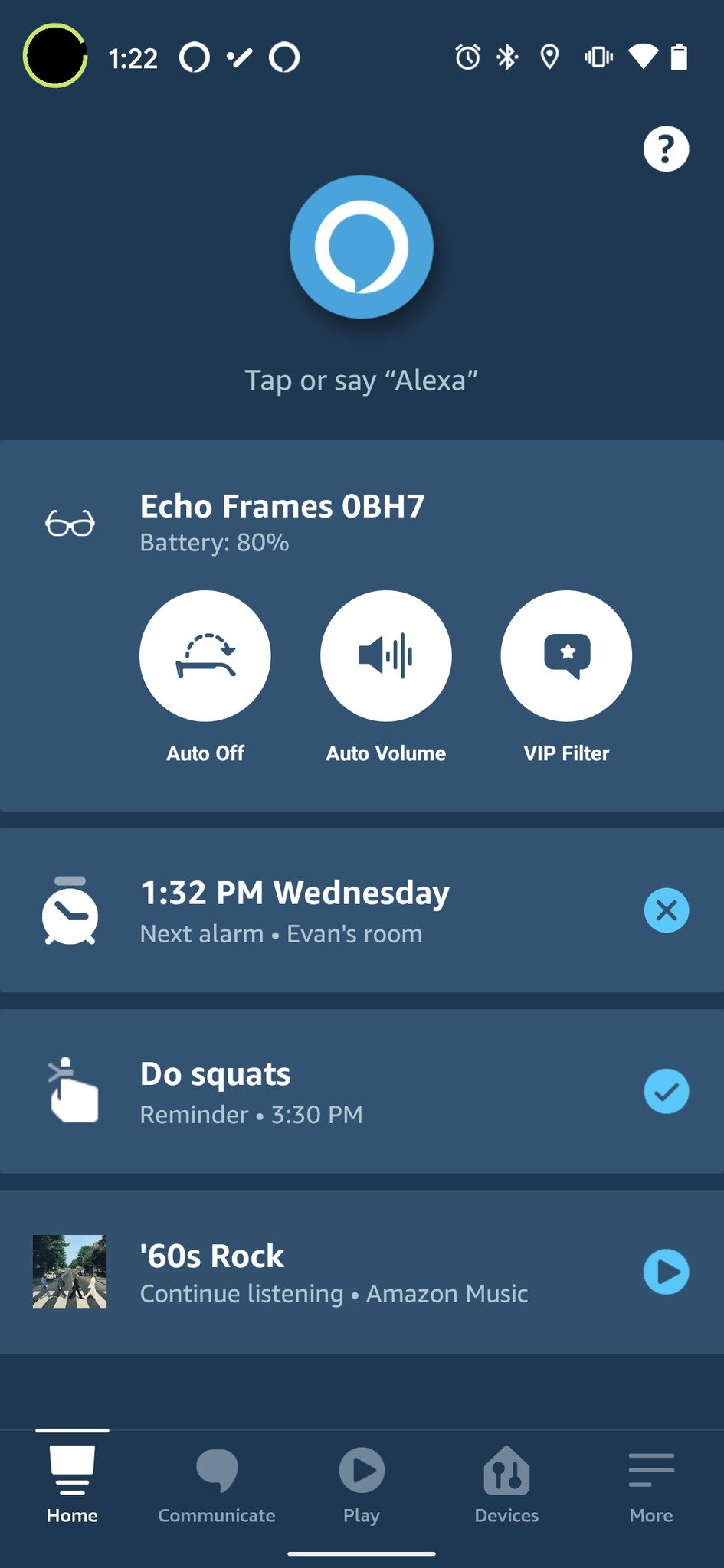
Task: Dismiss the 1:32 PM Wednesday alarm
Action: pos(666,910)
